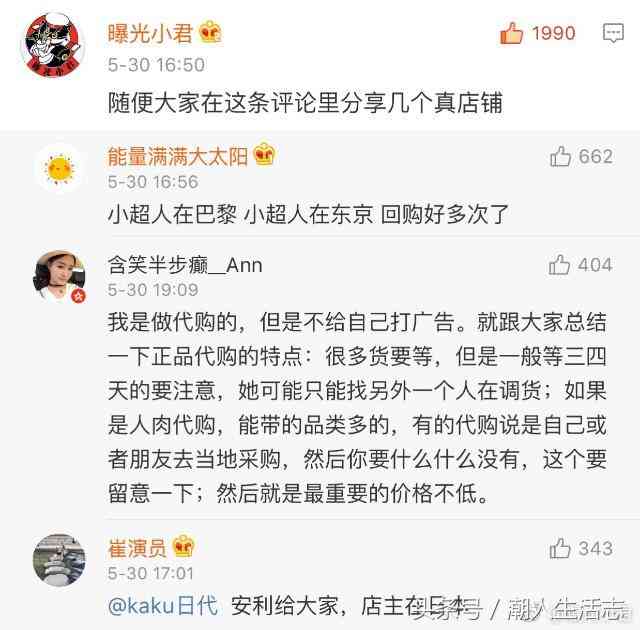Like 崔演员's comment

coord(561,548)
